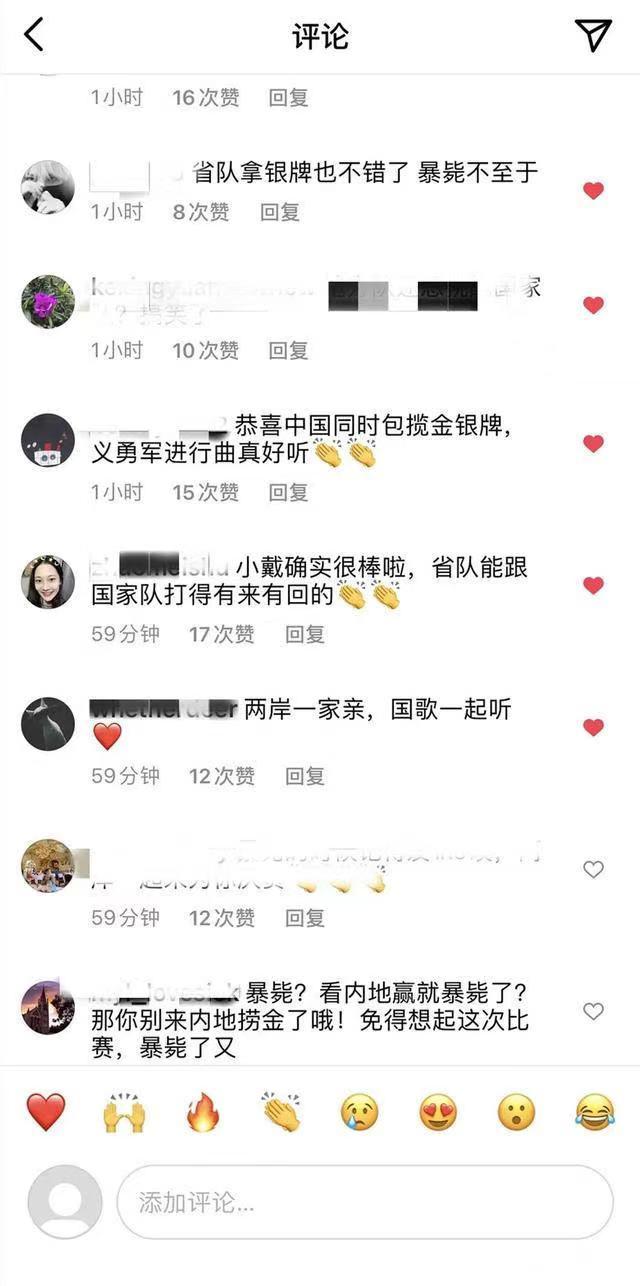Open the profile of the smiling woman avatar
The width and height of the screenshot is (640, 1286).
48,583
